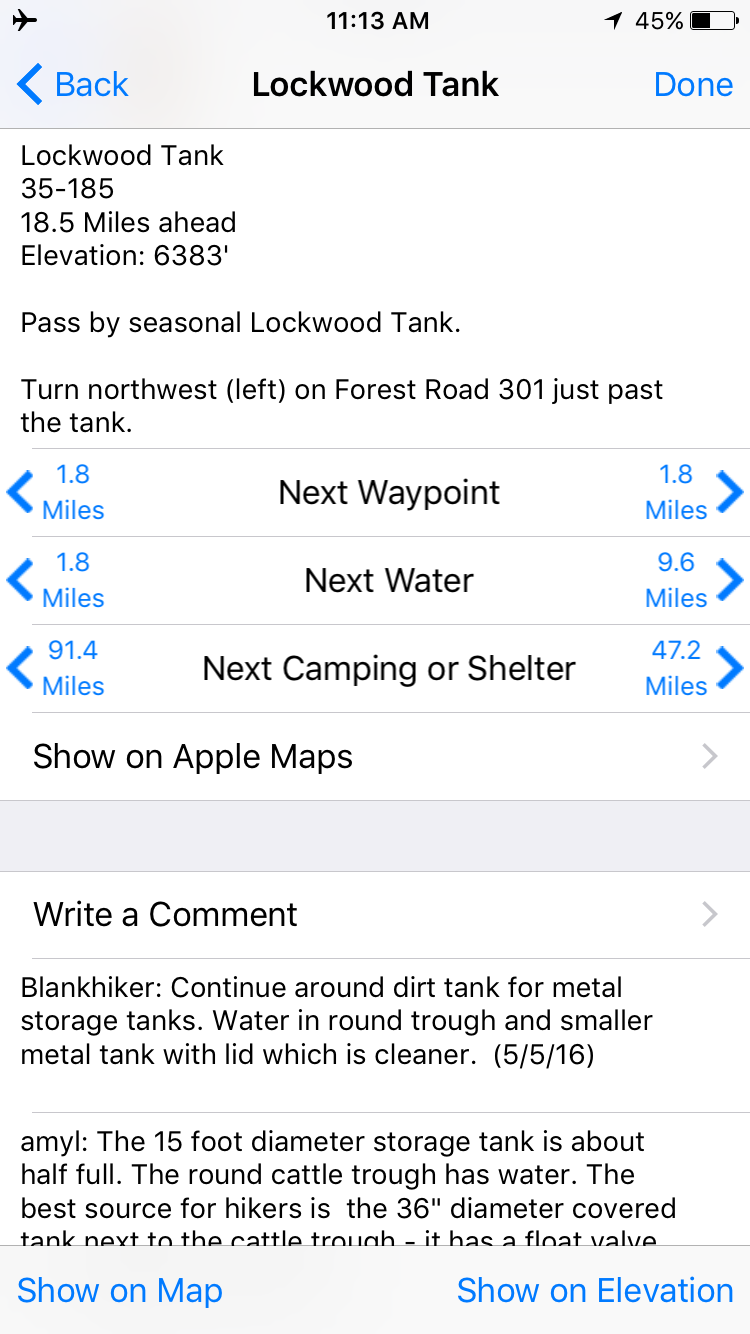Jump to previous water source

coord(56,580)
